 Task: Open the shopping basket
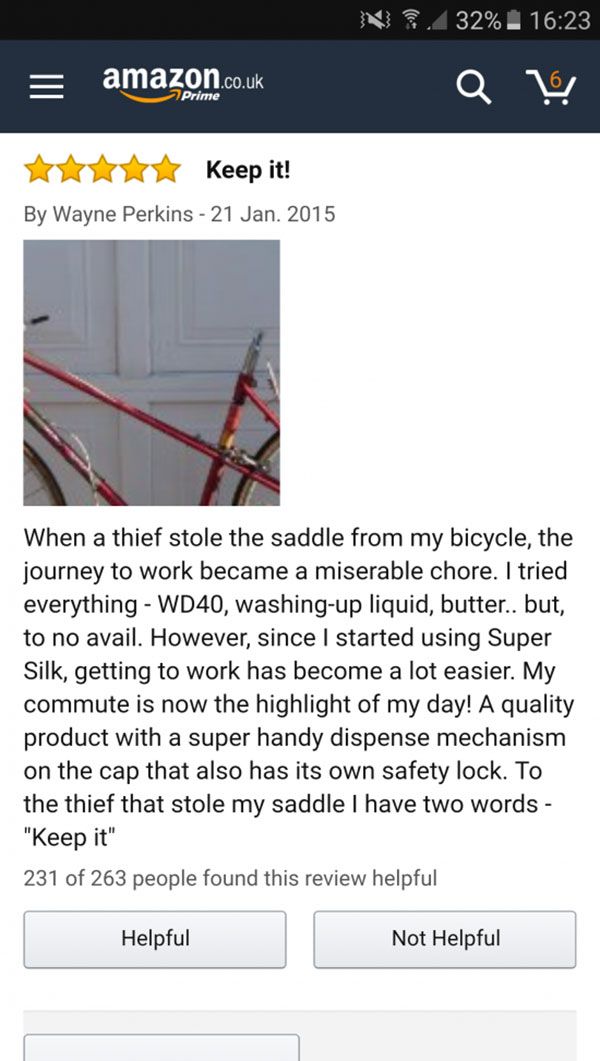point(551,88)
